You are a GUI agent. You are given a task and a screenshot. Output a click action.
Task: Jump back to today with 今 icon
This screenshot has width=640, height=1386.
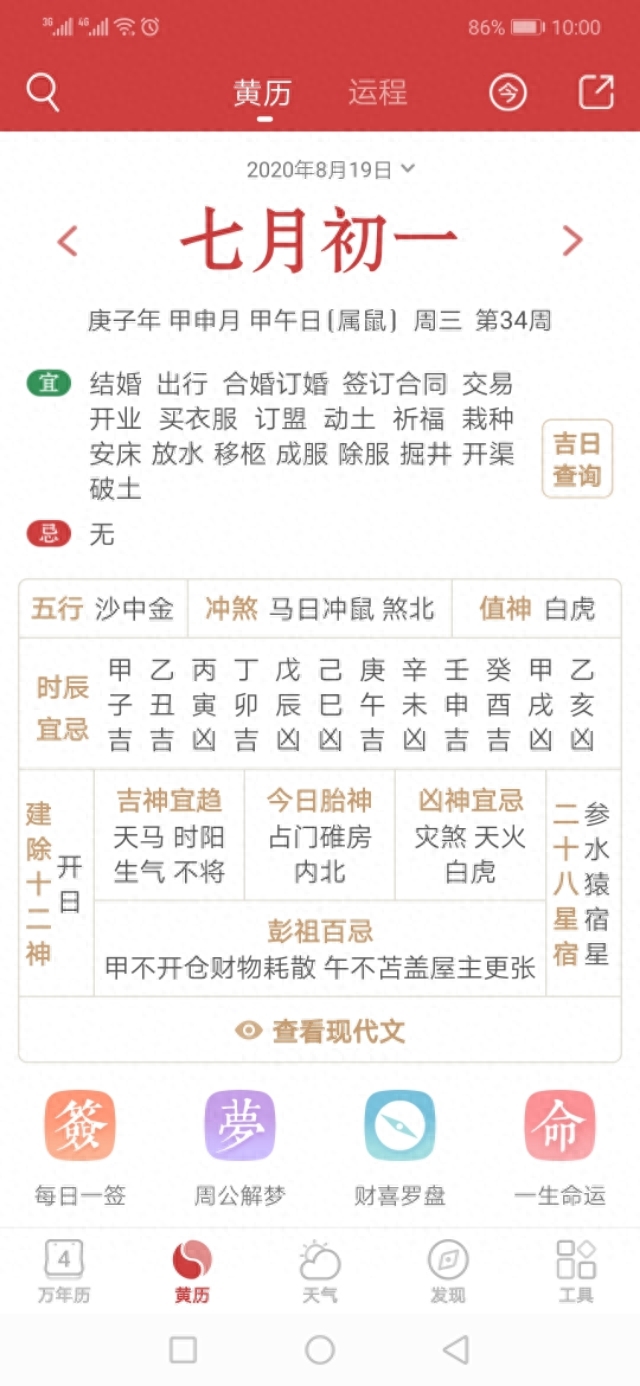coord(508,93)
